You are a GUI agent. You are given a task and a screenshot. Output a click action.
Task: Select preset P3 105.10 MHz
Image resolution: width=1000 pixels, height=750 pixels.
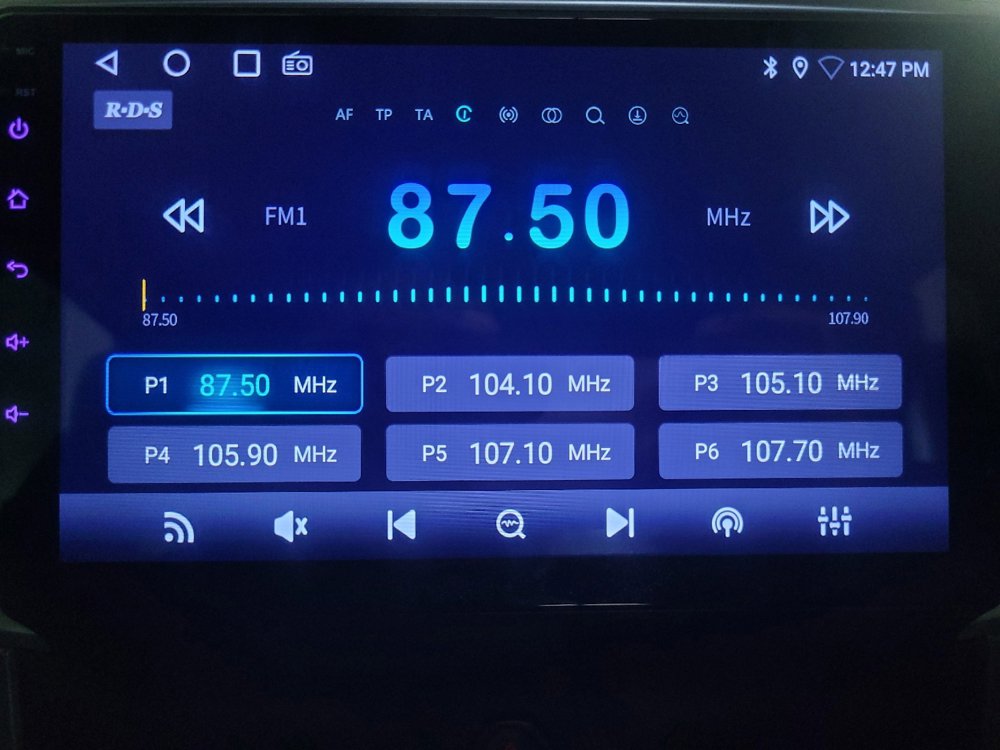(780, 383)
